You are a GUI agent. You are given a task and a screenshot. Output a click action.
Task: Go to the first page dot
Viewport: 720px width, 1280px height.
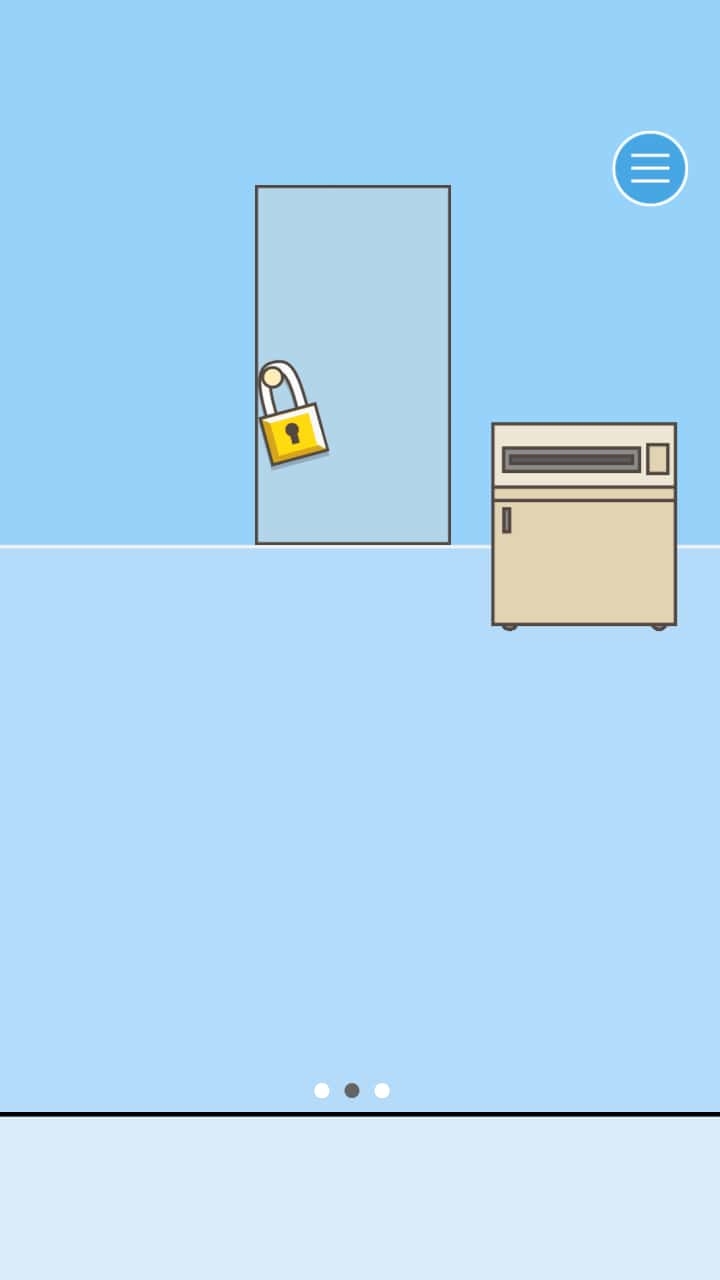(322, 1090)
